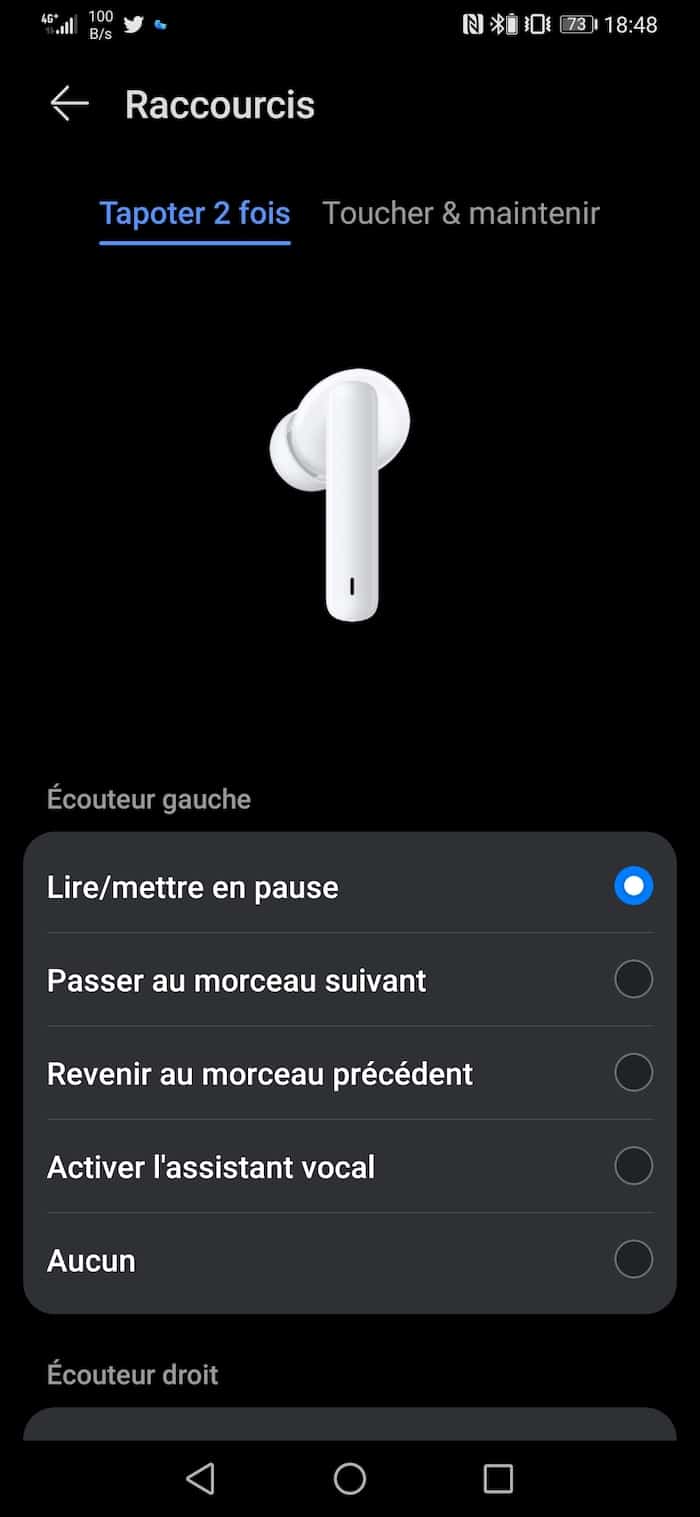The height and width of the screenshot is (1517, 700).
Task: Select Aucun to disable the shortcut
Action: [633, 1260]
